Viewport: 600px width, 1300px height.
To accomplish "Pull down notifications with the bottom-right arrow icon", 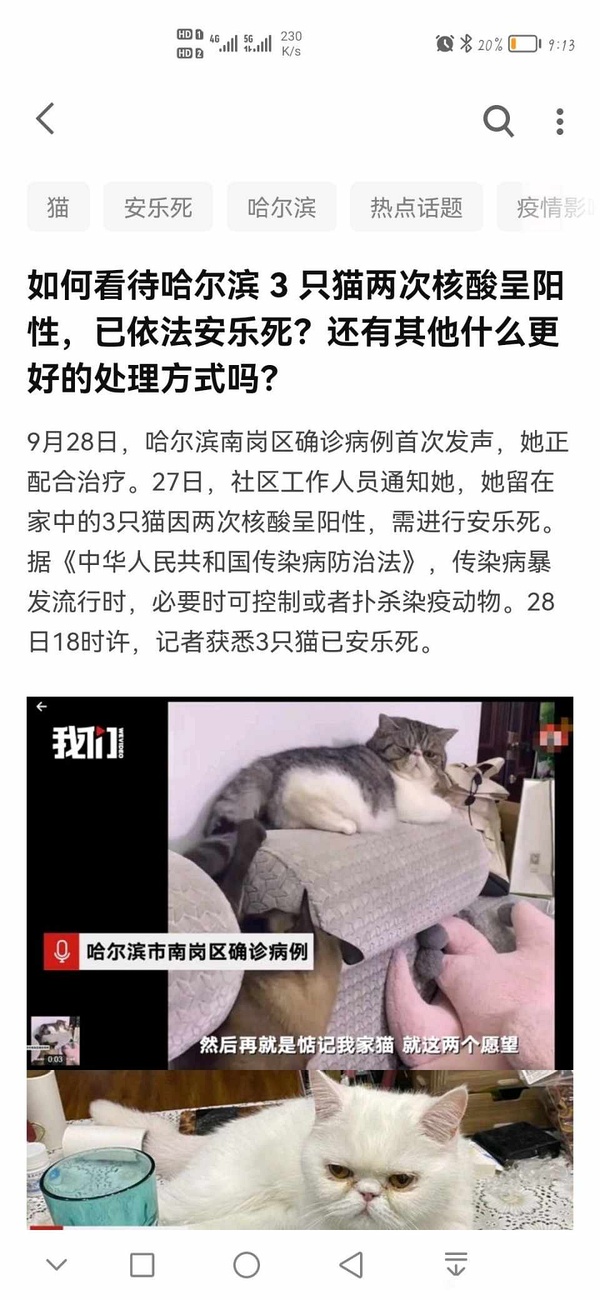I will [x=455, y=1265].
